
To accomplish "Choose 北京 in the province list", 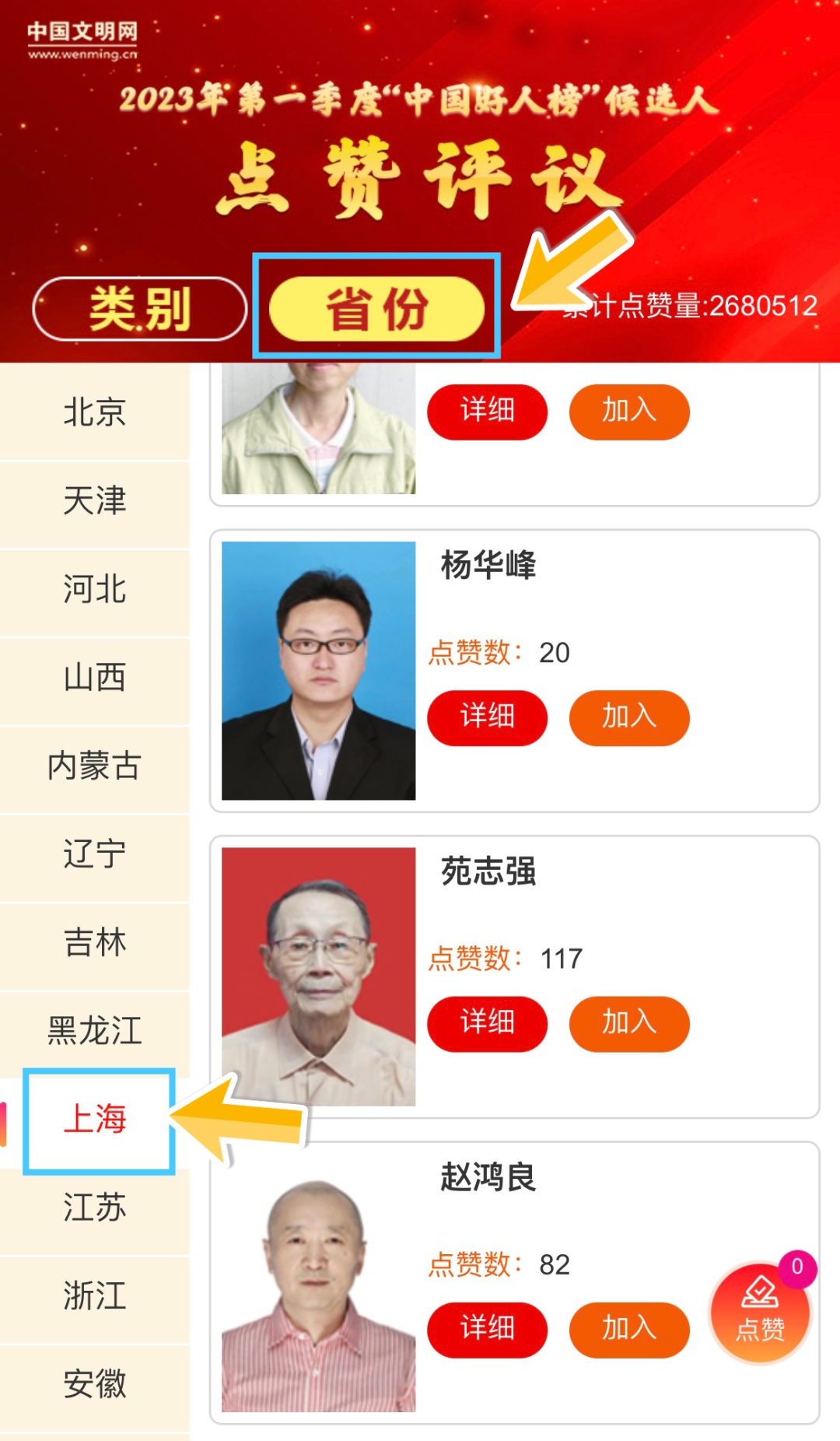I will point(94,412).
